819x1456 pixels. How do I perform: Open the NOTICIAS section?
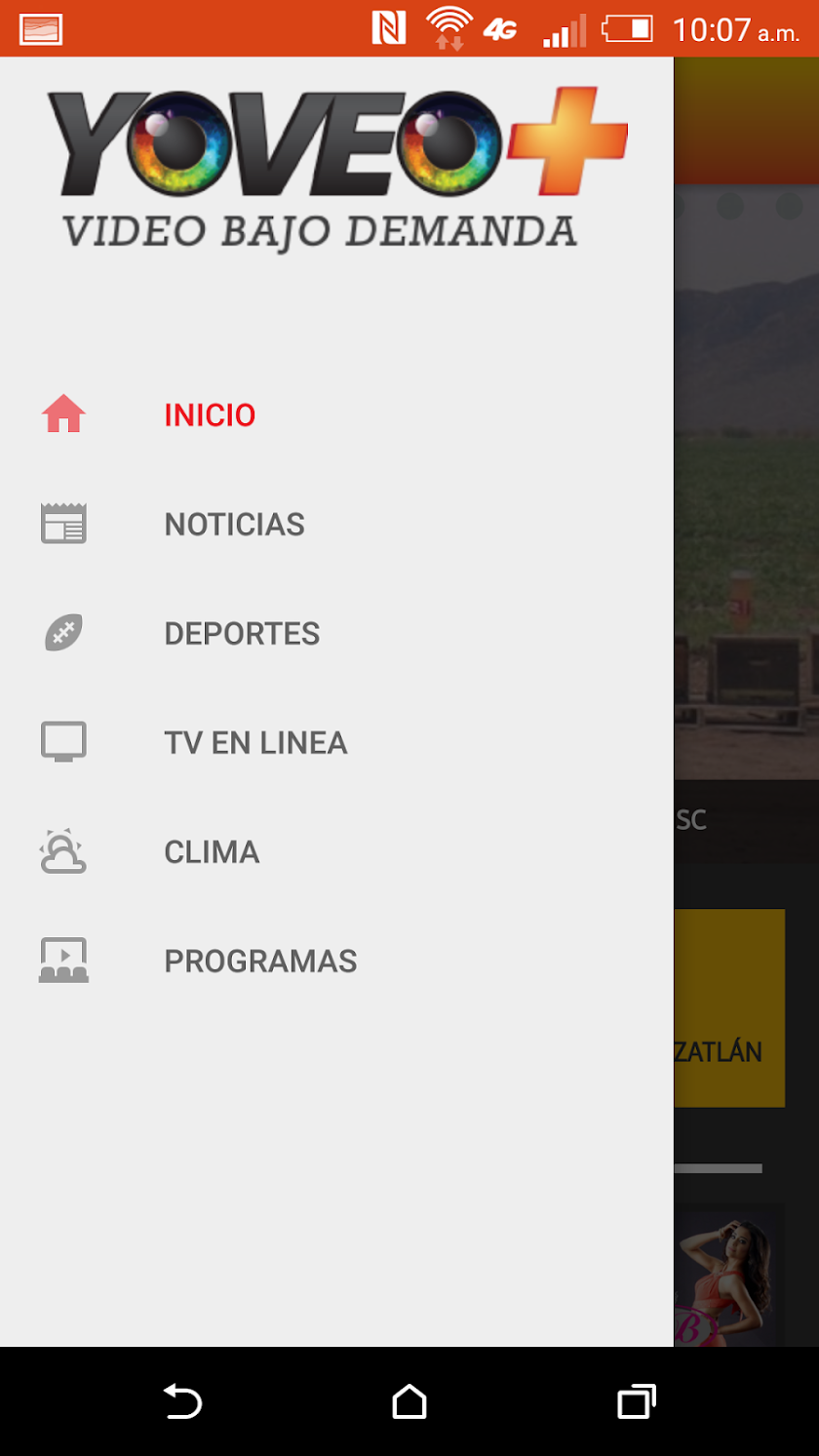(x=336, y=525)
